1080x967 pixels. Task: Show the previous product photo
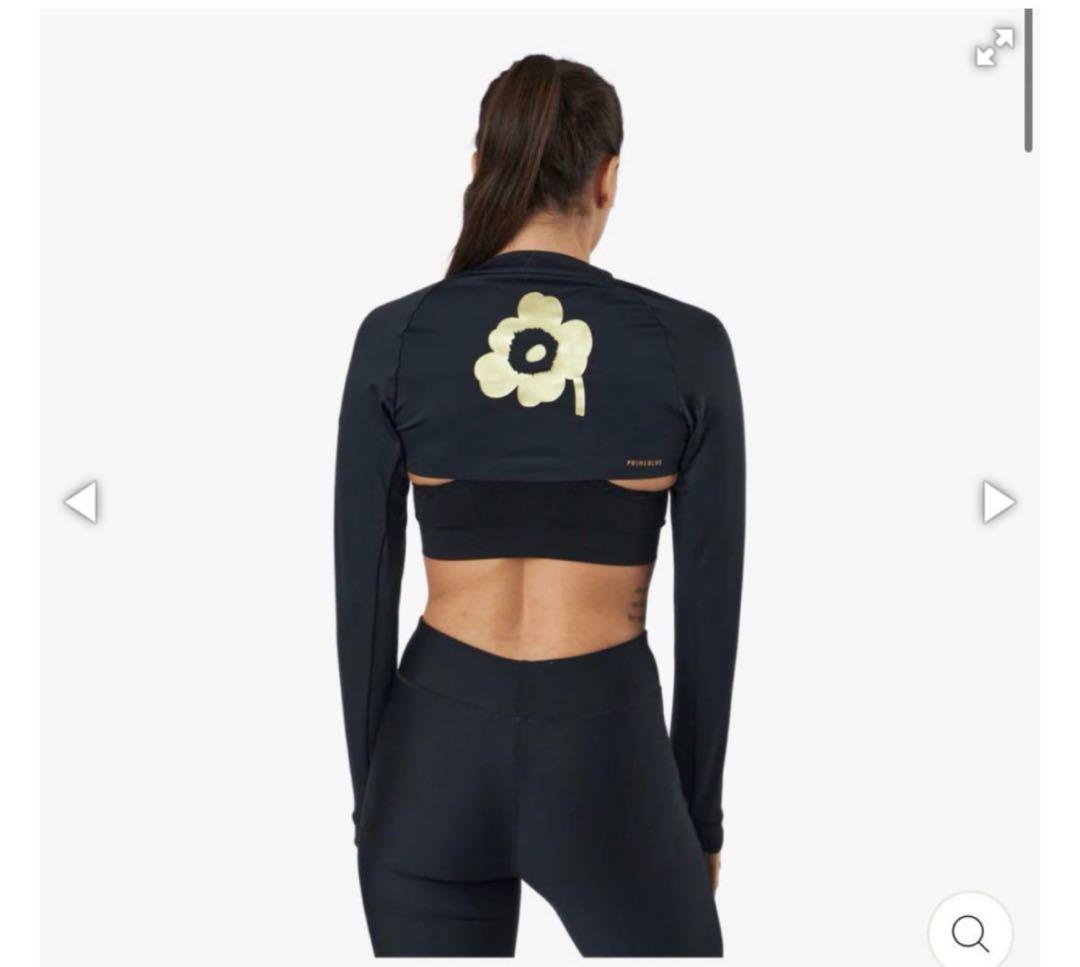pos(81,502)
